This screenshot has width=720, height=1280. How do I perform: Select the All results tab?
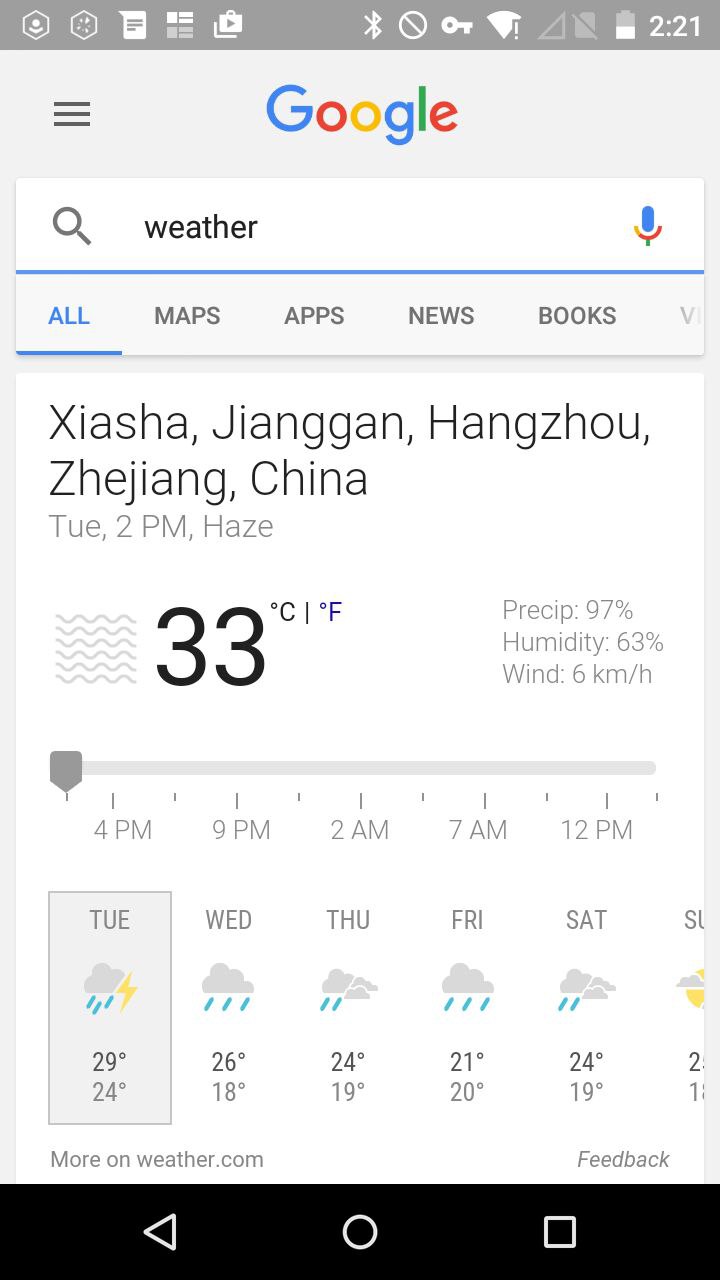69,316
